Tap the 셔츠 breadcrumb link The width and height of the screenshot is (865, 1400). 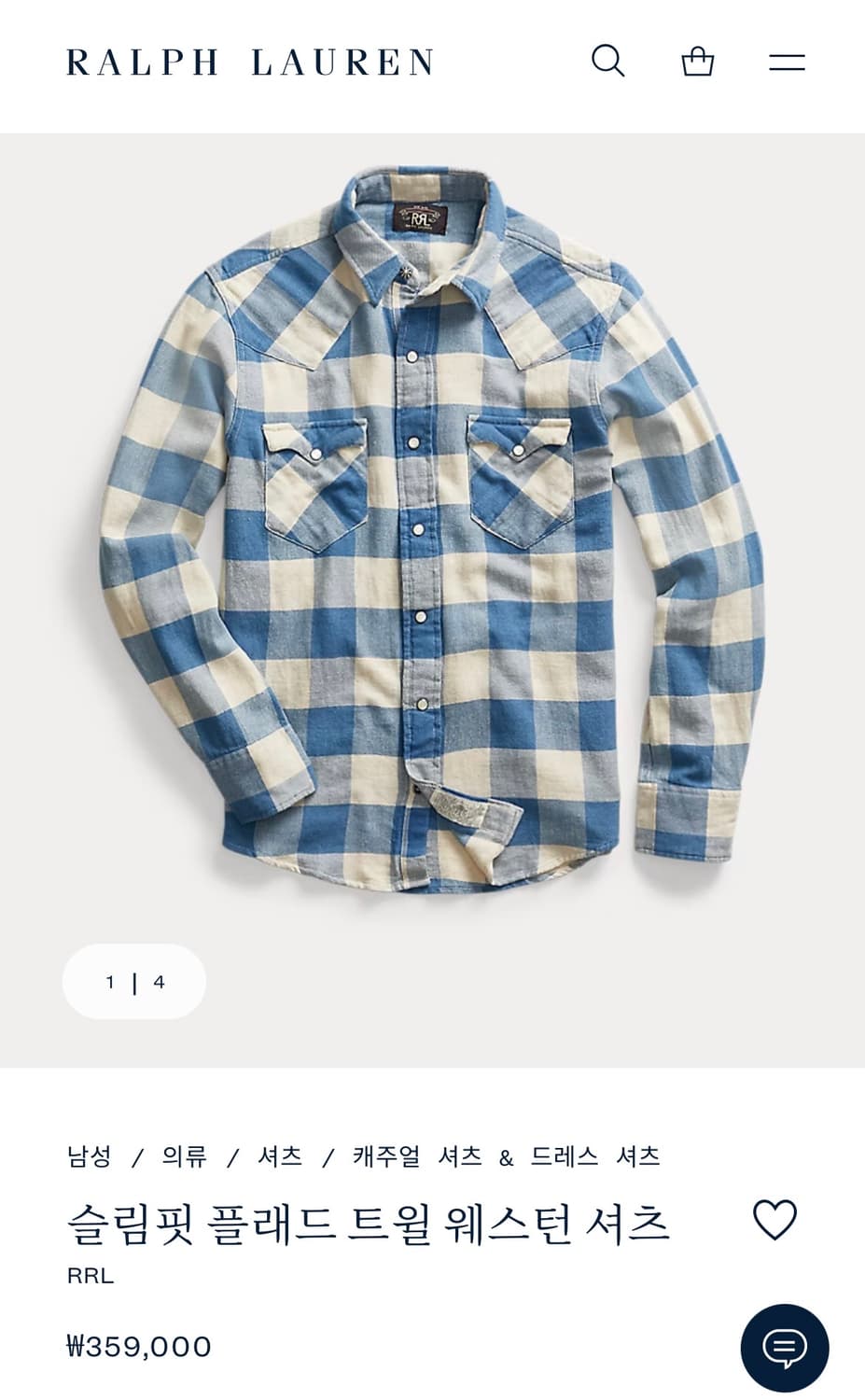click(280, 1157)
